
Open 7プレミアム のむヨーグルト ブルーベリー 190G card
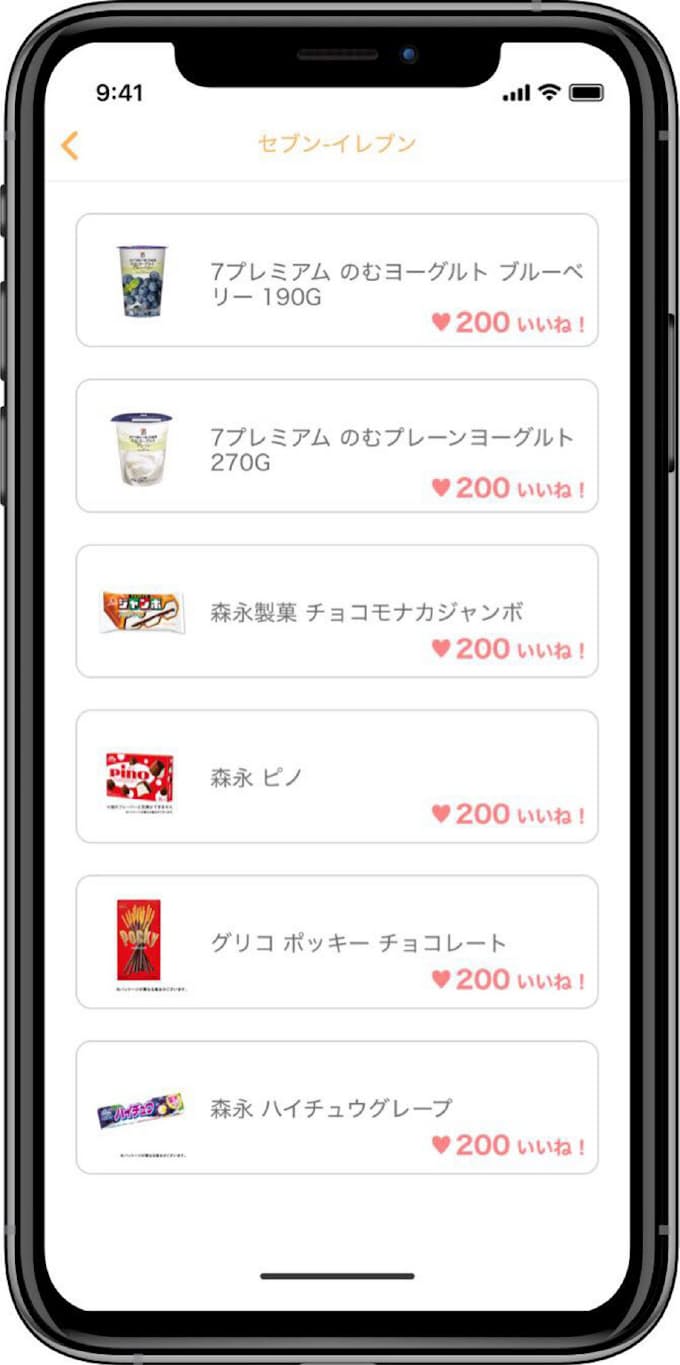(x=337, y=280)
